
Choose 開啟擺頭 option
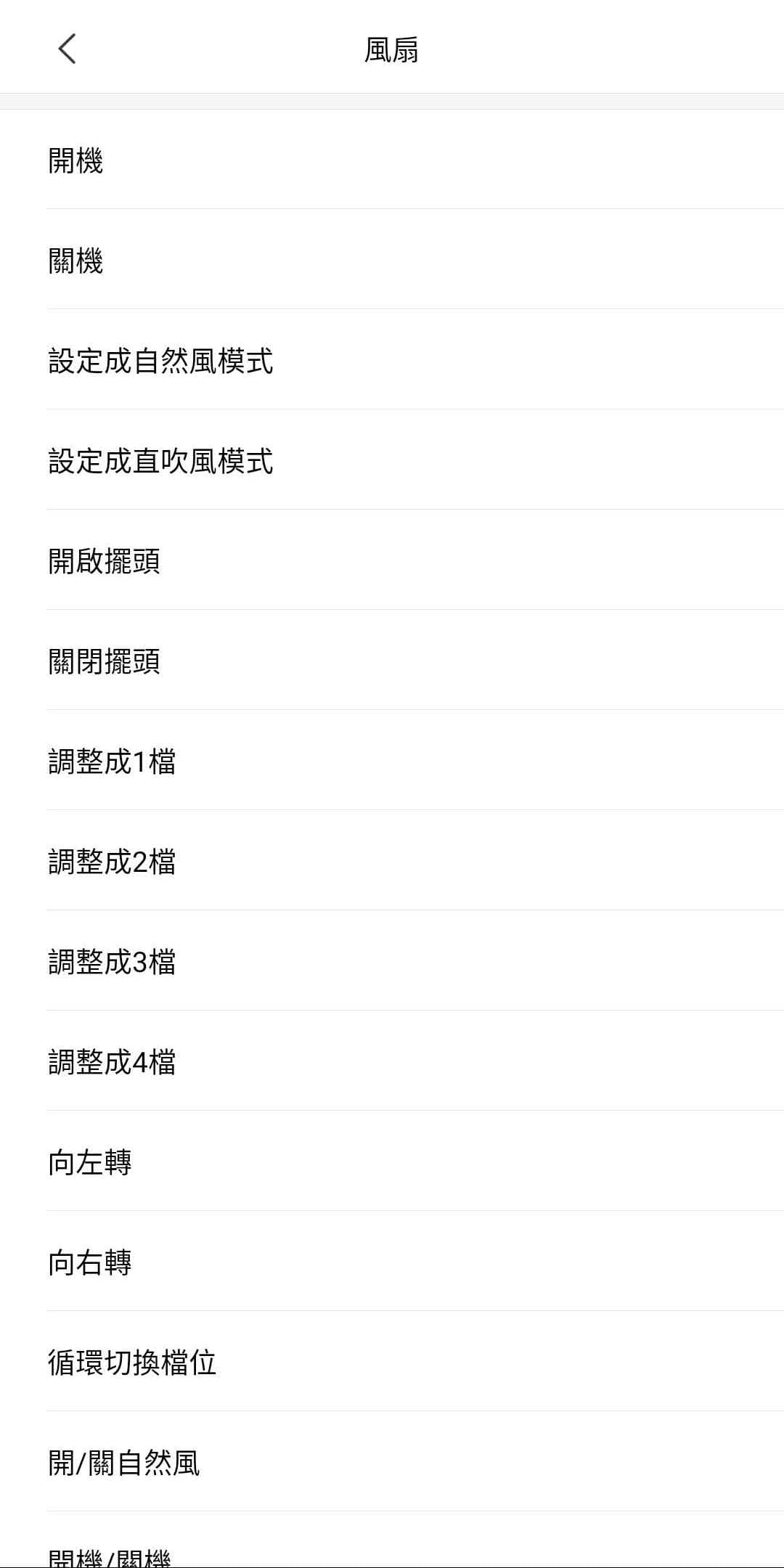click(104, 561)
